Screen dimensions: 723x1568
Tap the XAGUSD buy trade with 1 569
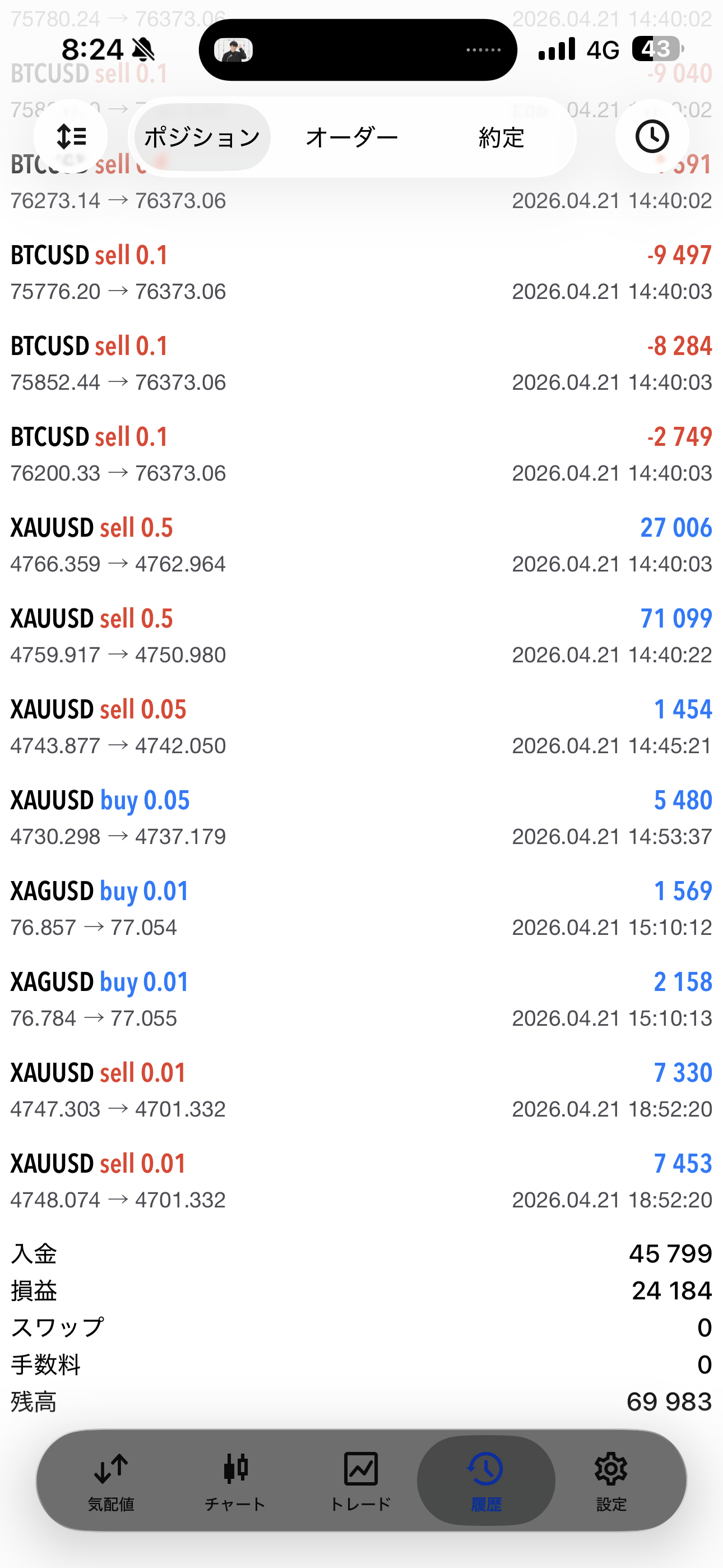click(x=361, y=908)
